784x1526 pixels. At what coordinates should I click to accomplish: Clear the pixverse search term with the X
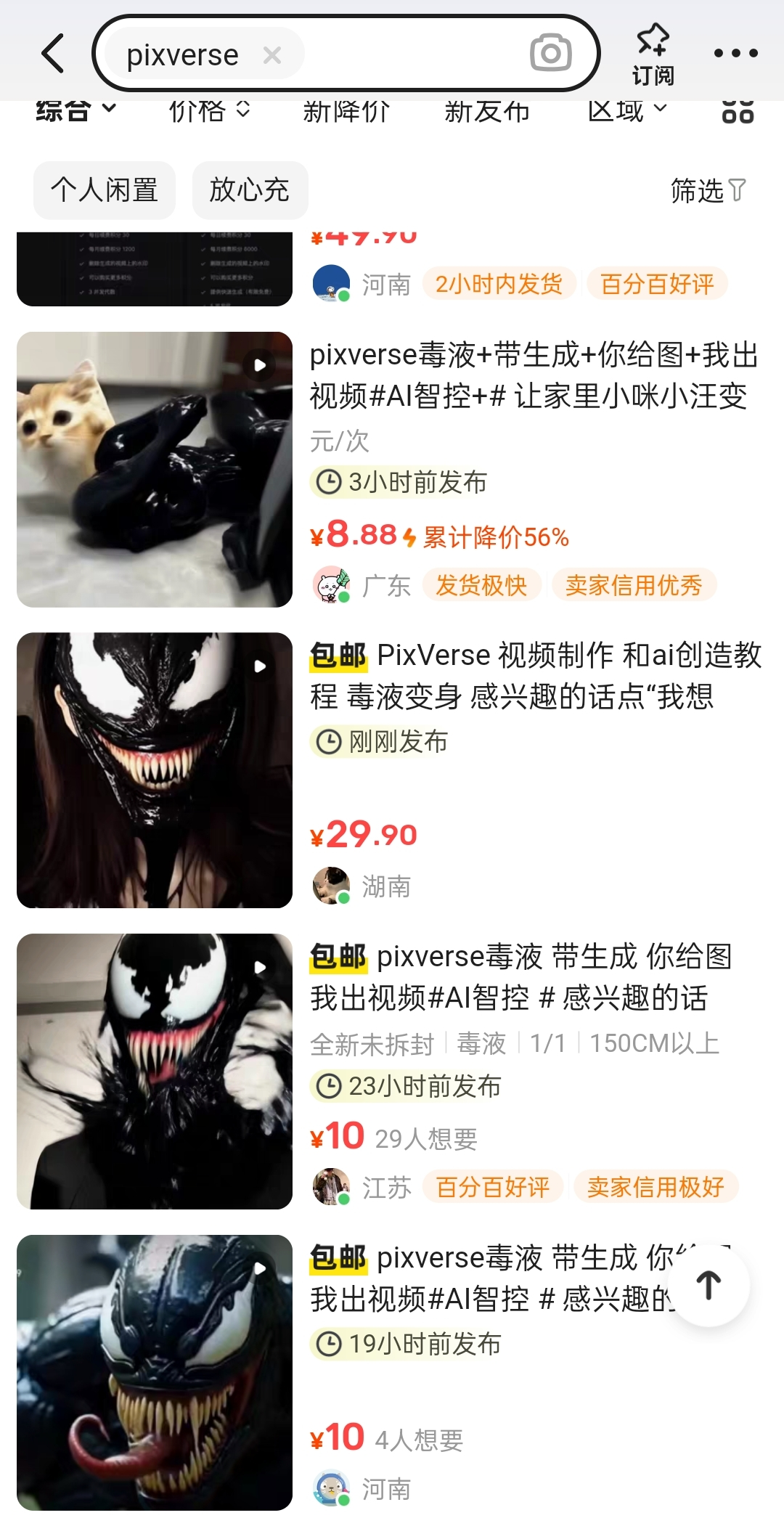click(271, 54)
